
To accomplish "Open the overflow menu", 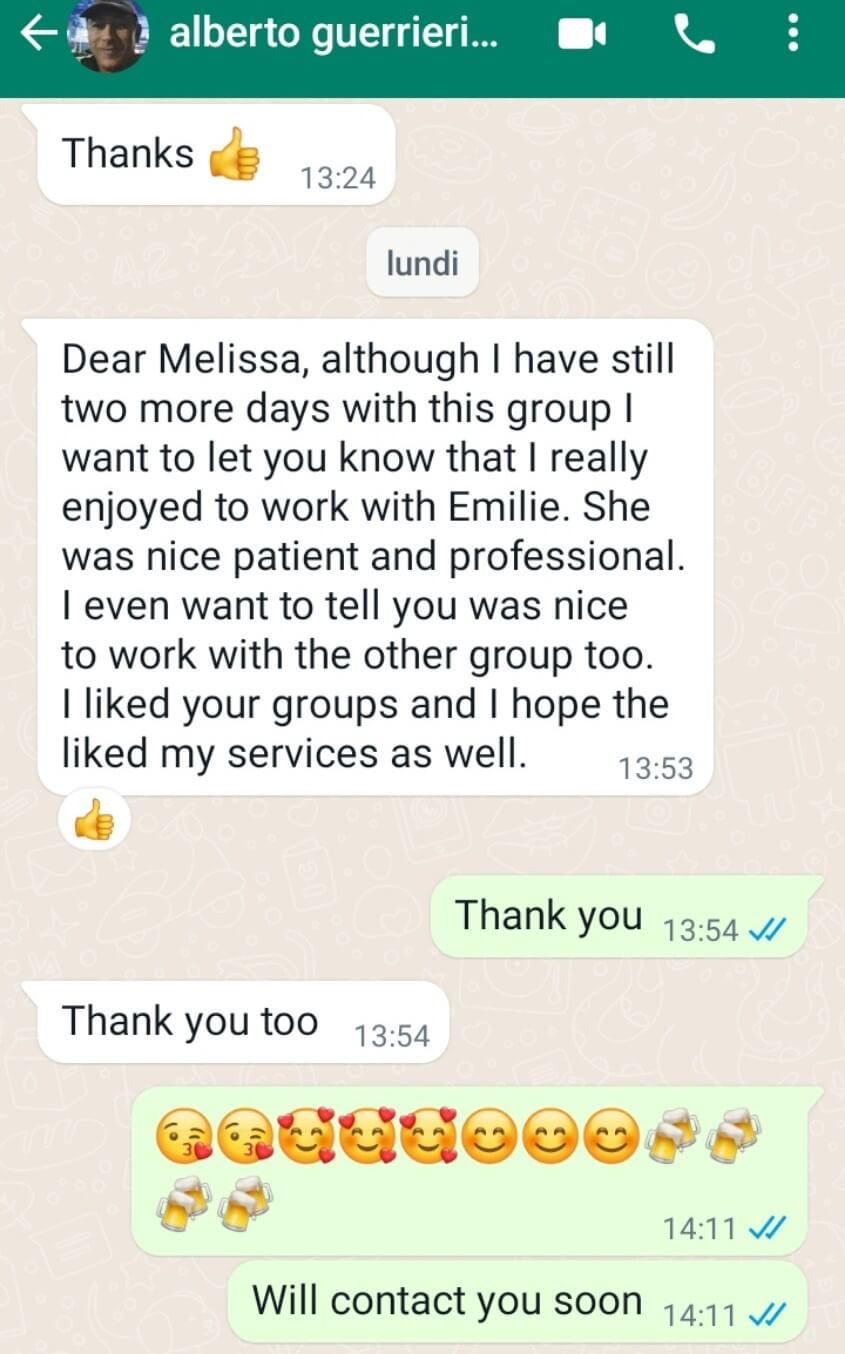I will 793,35.
